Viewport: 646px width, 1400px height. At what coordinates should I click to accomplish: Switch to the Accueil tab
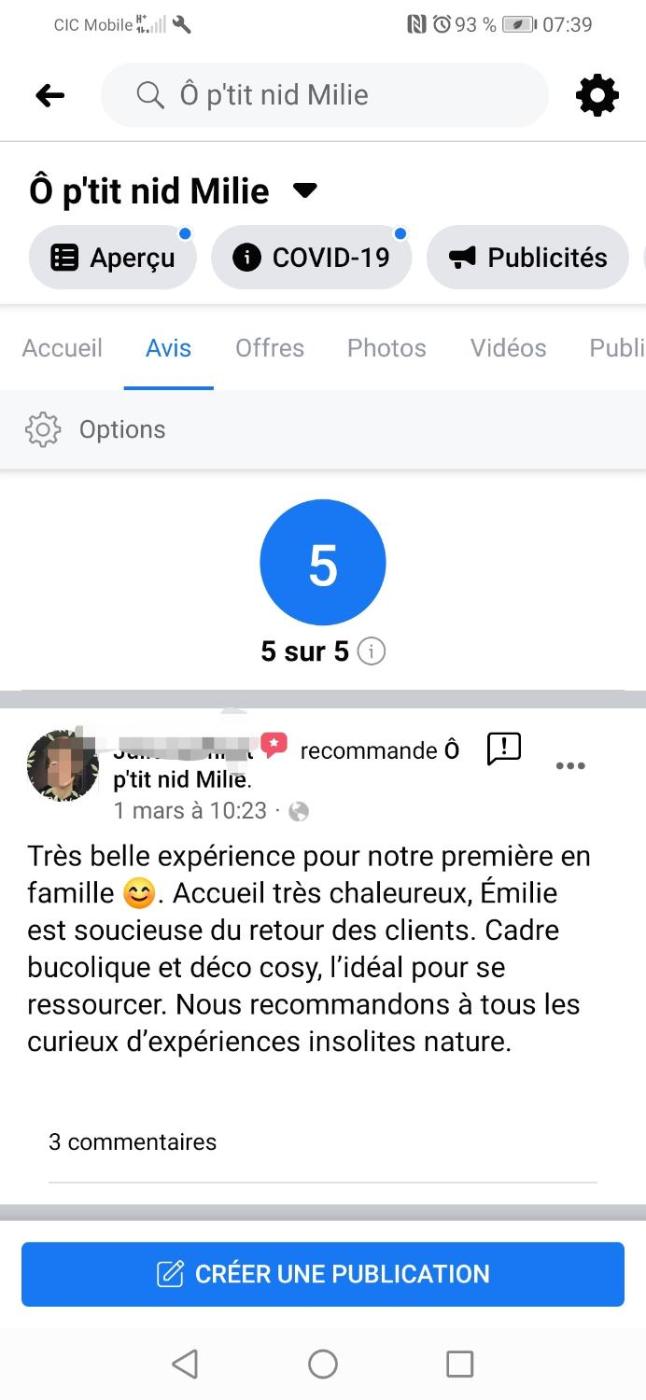pos(62,348)
